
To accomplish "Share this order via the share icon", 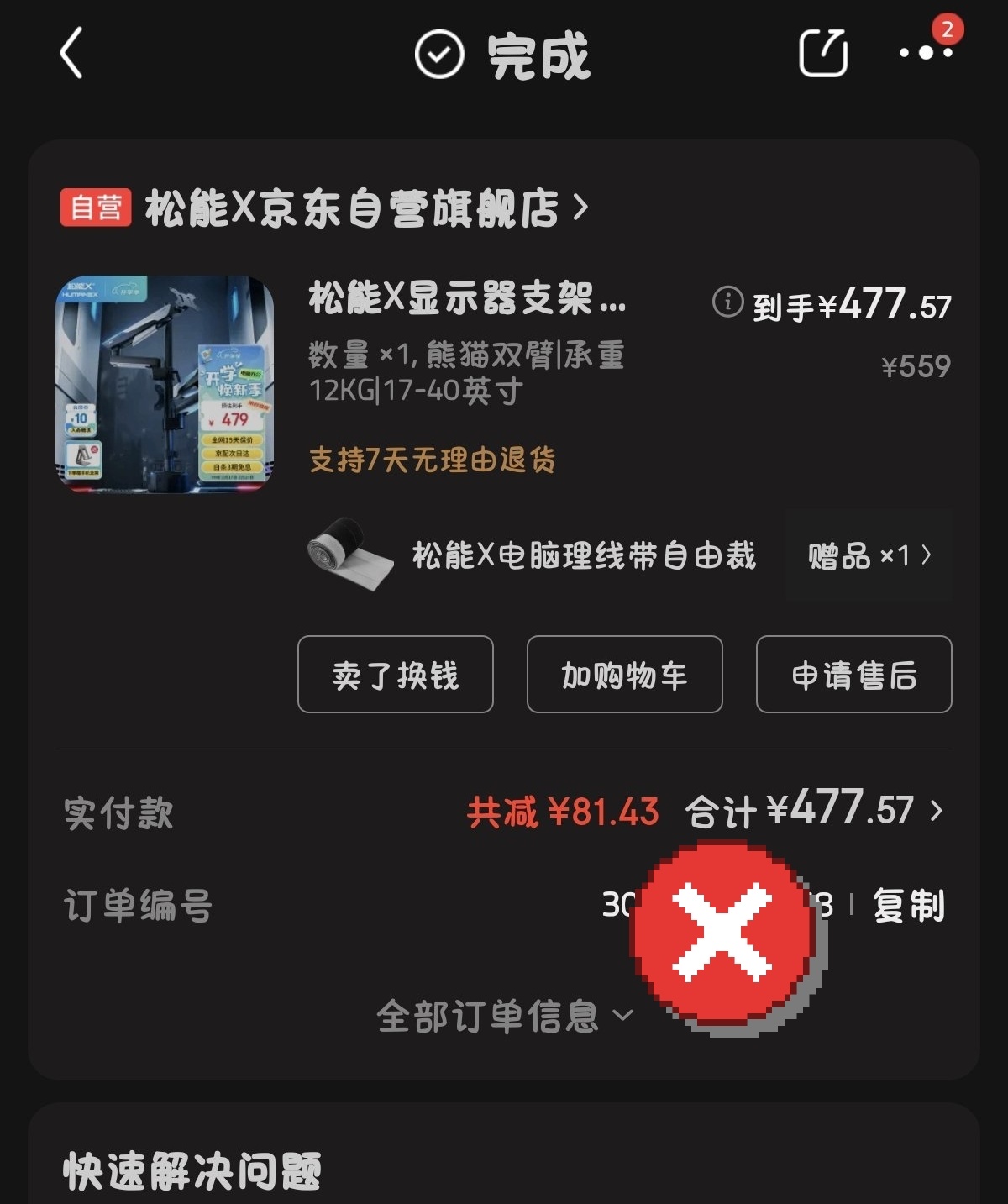I will click(822, 54).
